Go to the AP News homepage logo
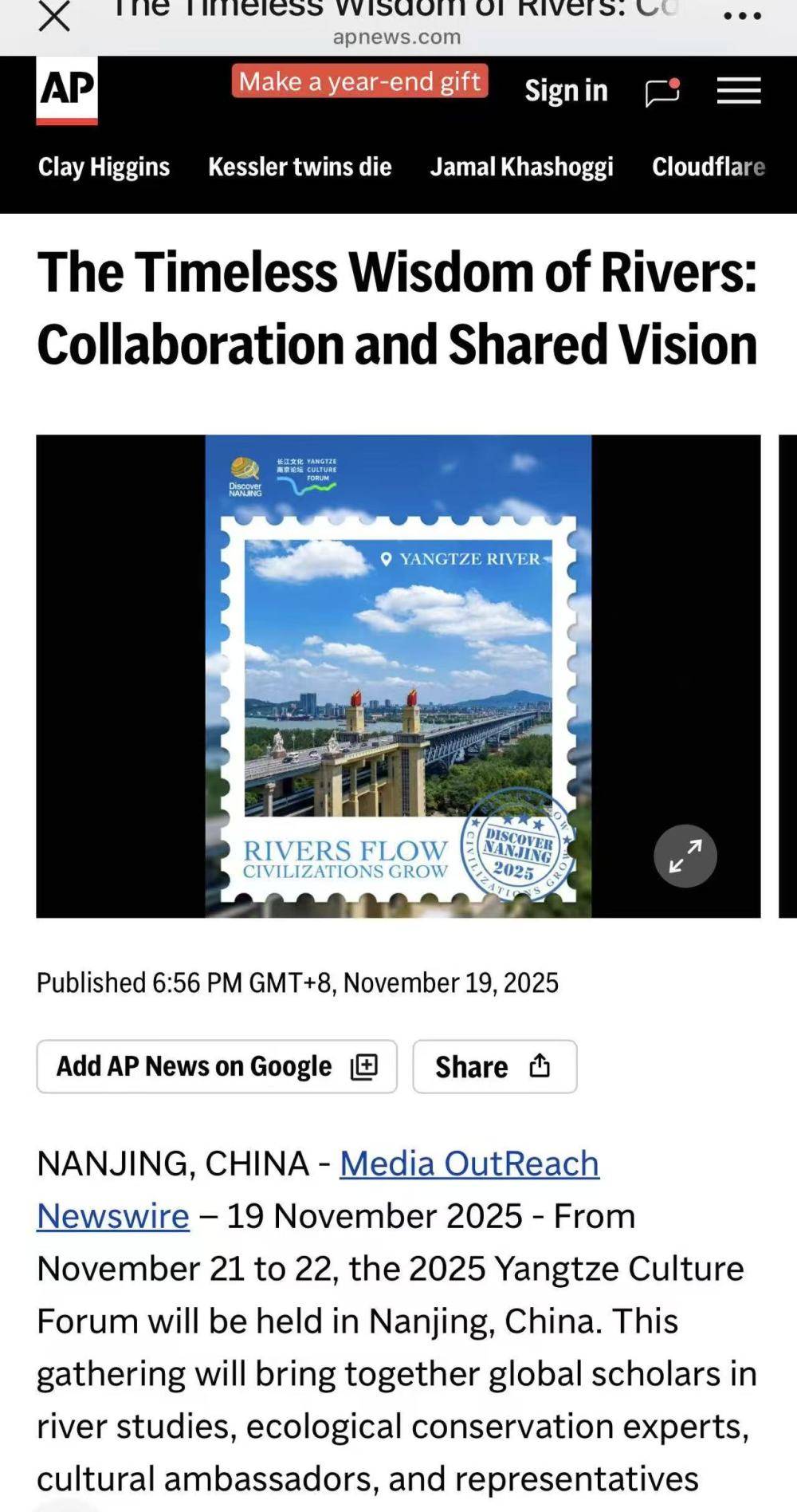 [x=67, y=89]
